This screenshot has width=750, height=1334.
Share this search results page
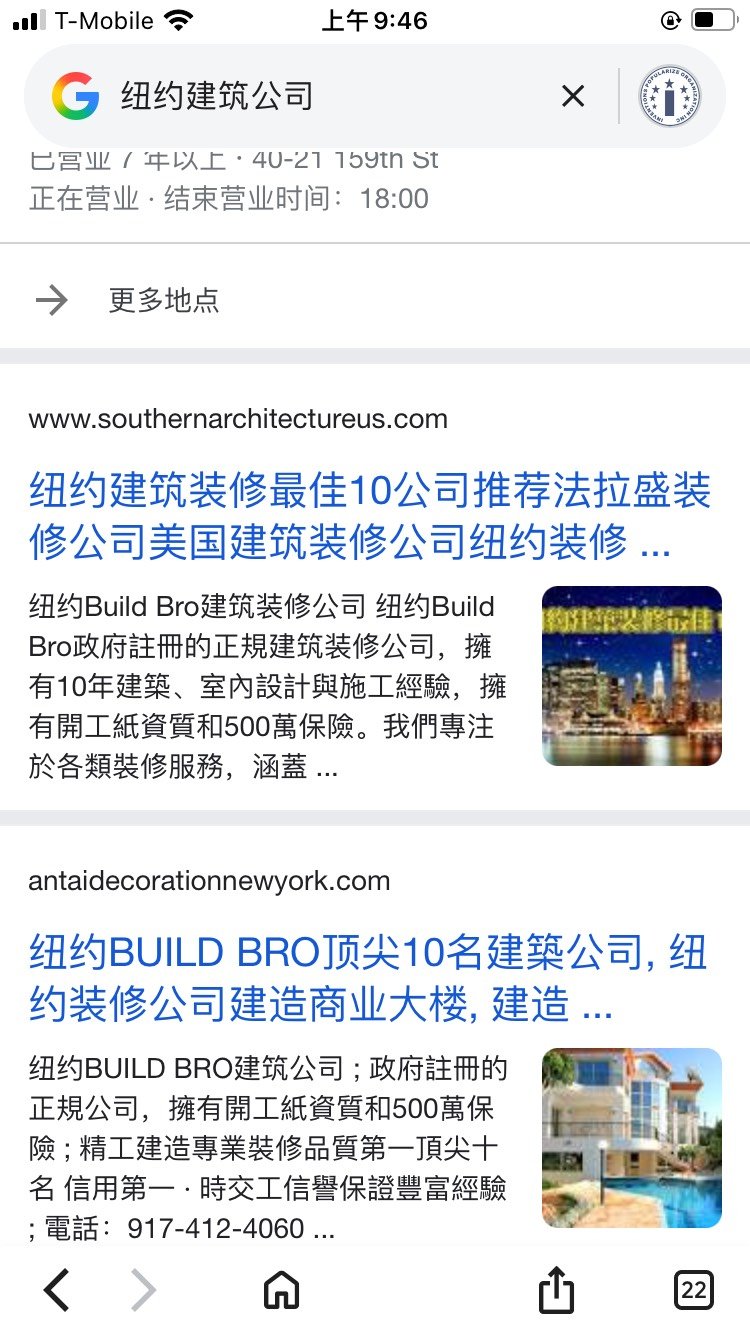(x=556, y=1290)
